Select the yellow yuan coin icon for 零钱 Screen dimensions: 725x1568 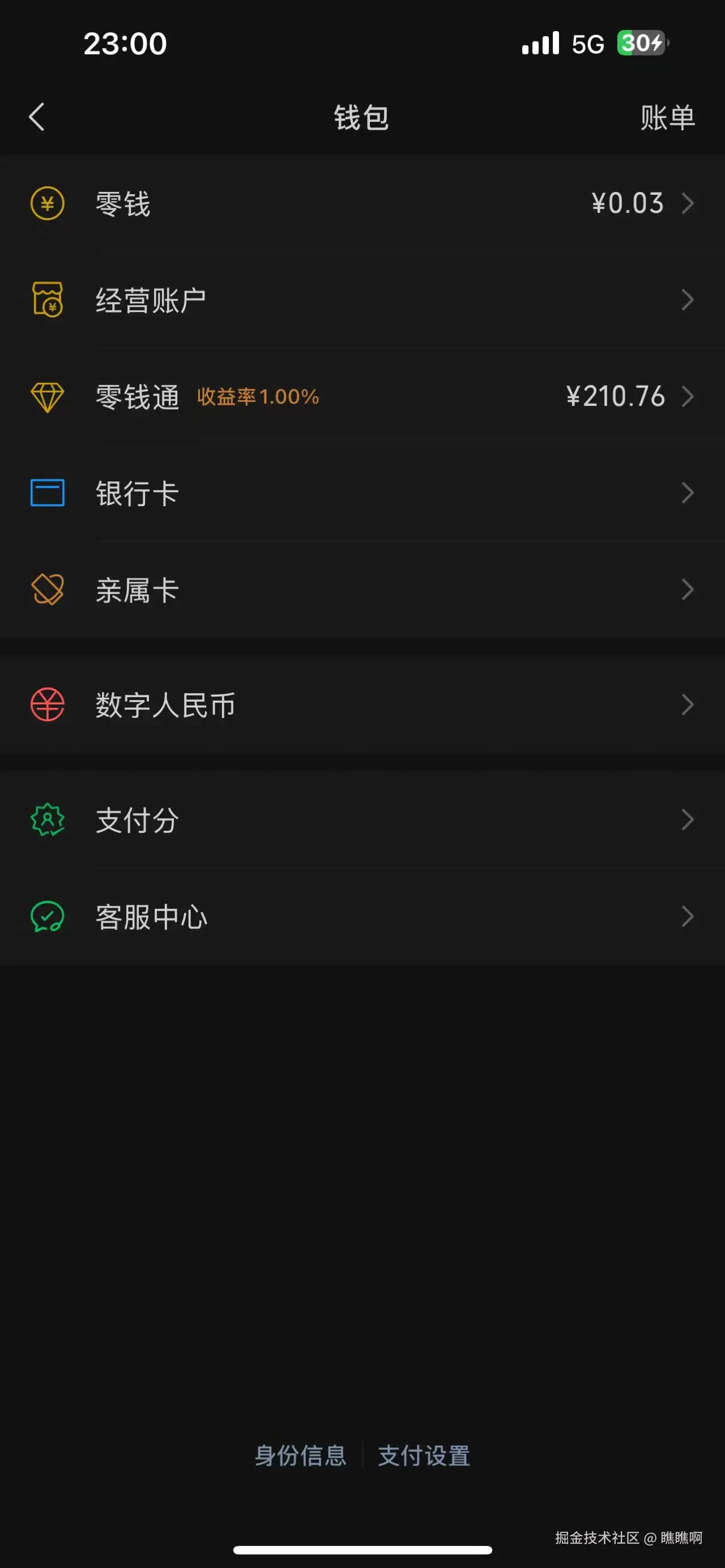pyautogui.click(x=47, y=204)
